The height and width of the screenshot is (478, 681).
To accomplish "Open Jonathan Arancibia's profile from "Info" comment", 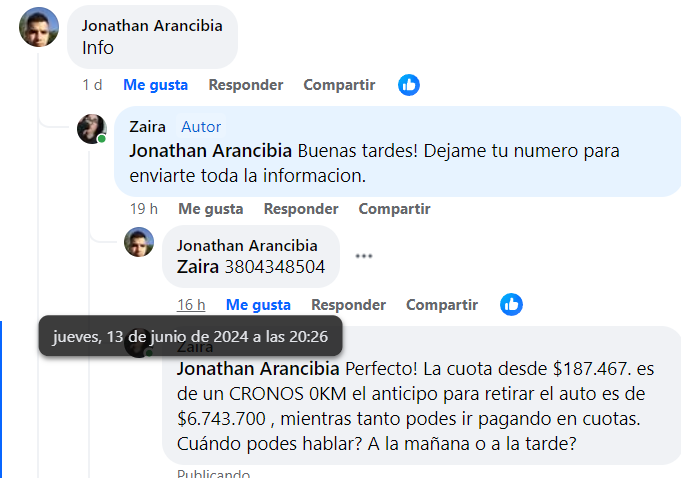I will click(152, 25).
